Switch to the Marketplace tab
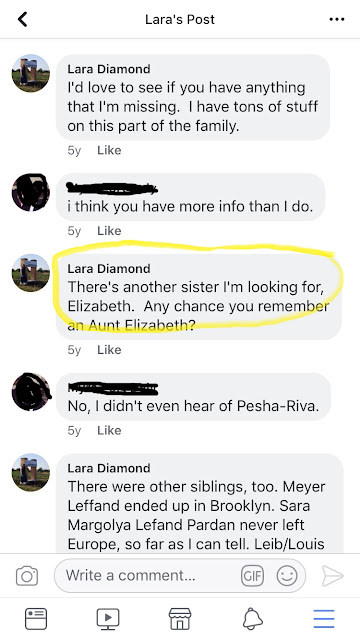 180,619
